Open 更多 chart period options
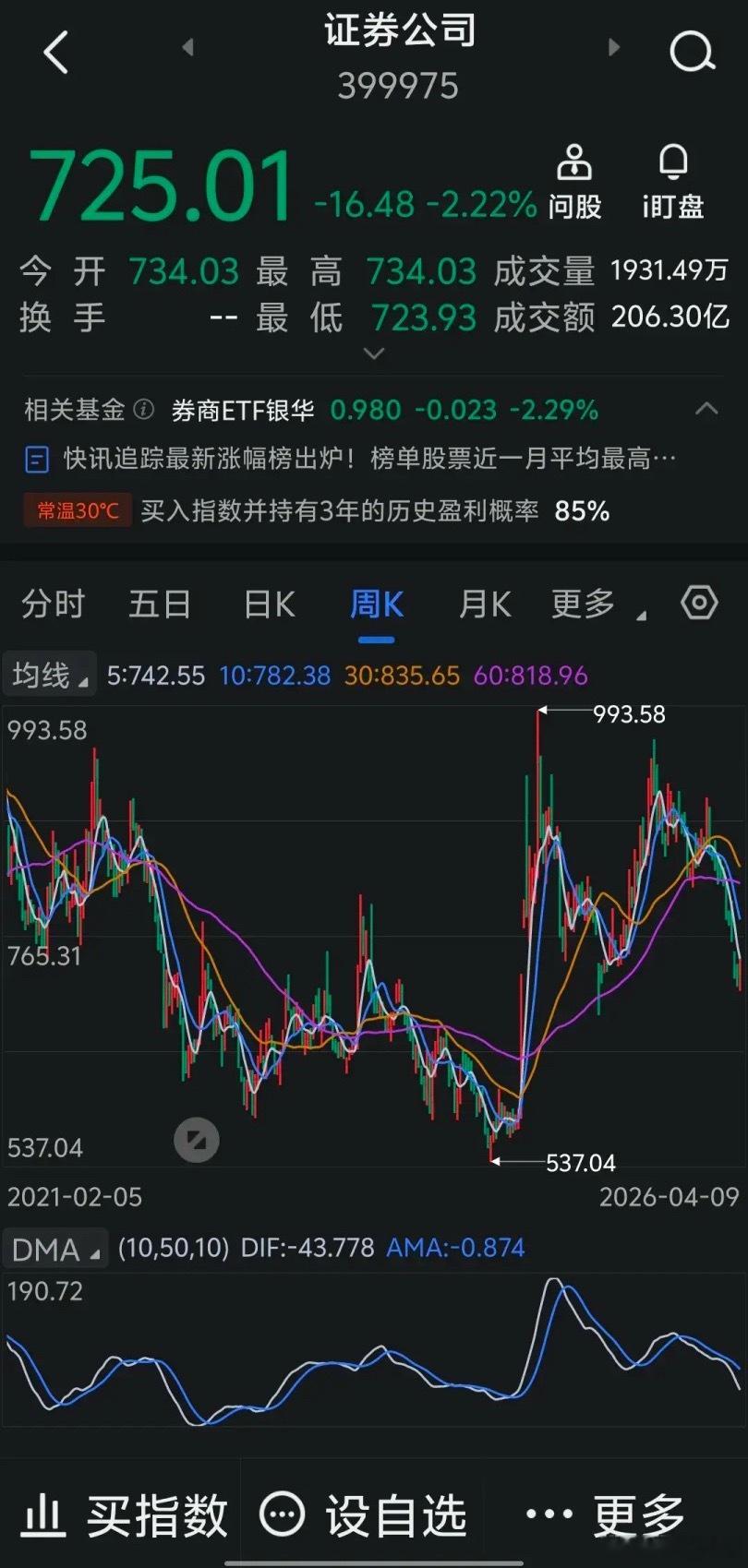Viewport: 748px width, 1568px height. tap(581, 604)
